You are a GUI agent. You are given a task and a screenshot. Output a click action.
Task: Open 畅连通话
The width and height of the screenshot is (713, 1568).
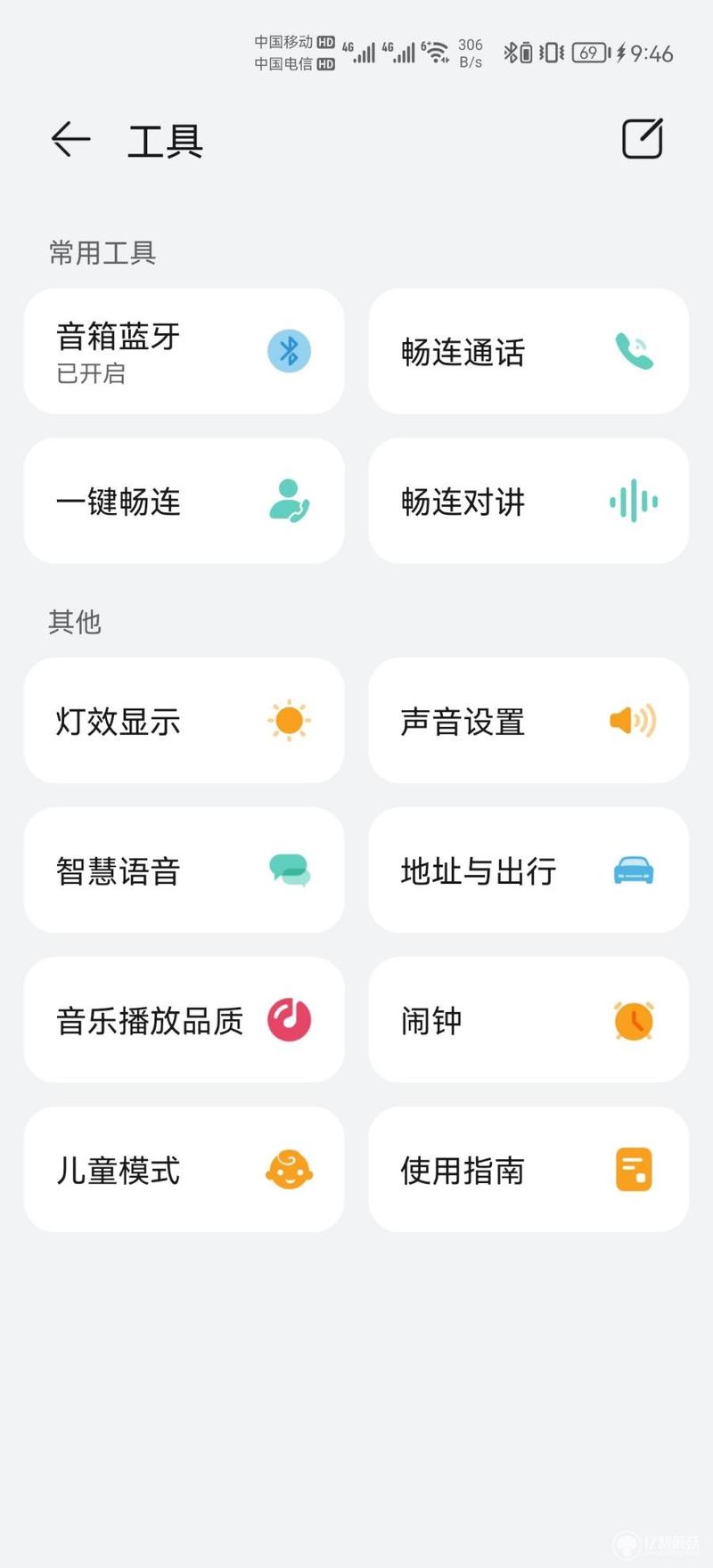pyautogui.click(x=529, y=351)
